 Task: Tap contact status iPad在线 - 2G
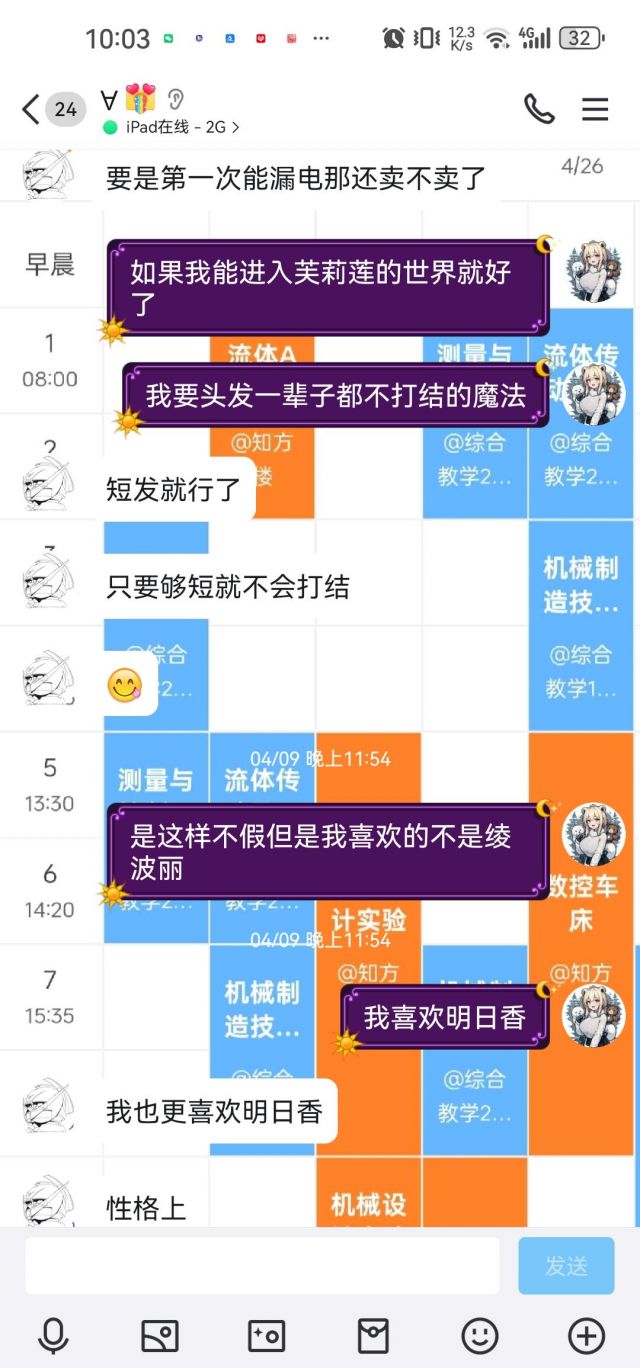[x=171, y=127]
